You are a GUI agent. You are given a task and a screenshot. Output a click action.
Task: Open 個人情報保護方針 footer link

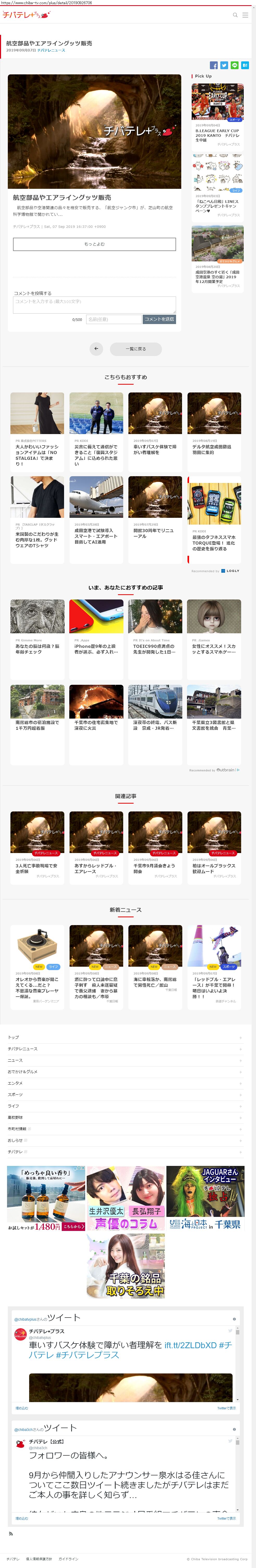39,1559
